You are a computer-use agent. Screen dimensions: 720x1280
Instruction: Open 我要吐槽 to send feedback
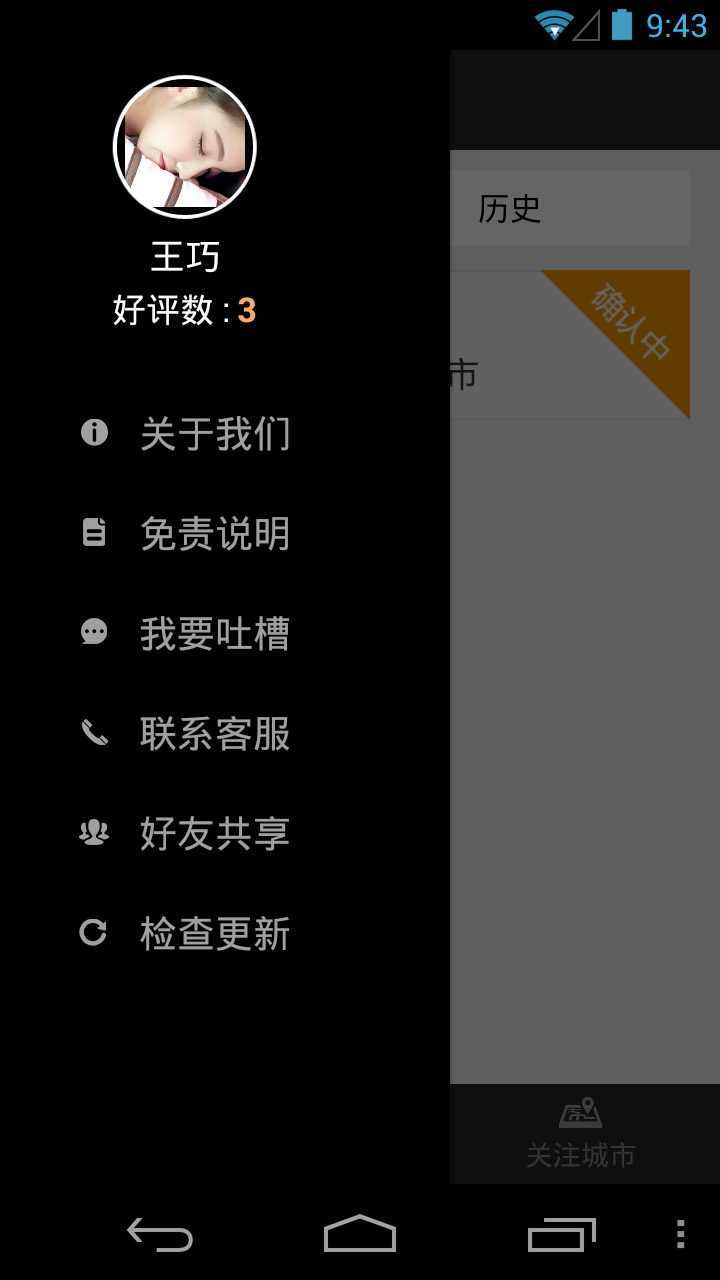215,634
